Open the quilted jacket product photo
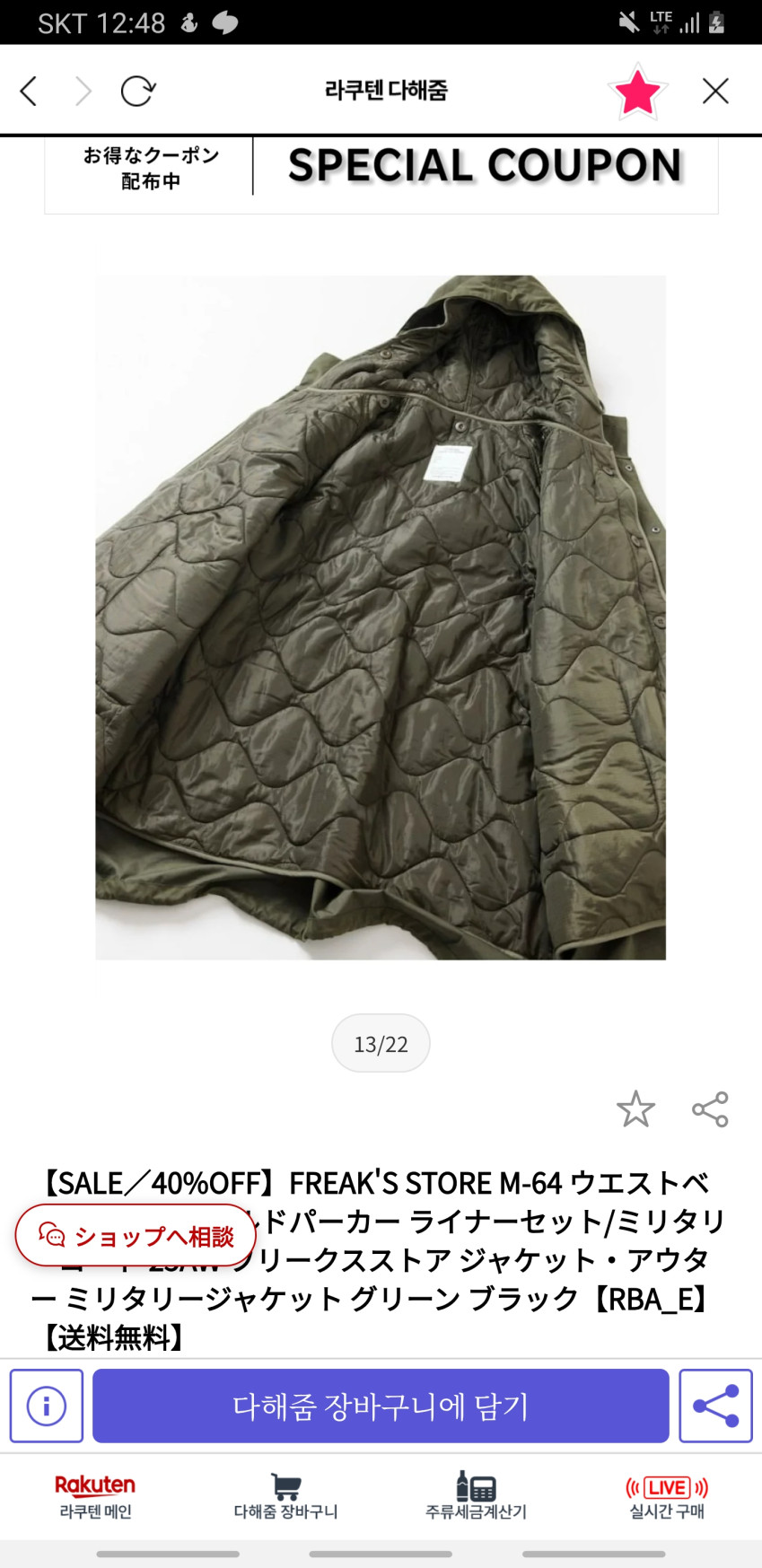The width and height of the screenshot is (762, 1568). pos(381,618)
